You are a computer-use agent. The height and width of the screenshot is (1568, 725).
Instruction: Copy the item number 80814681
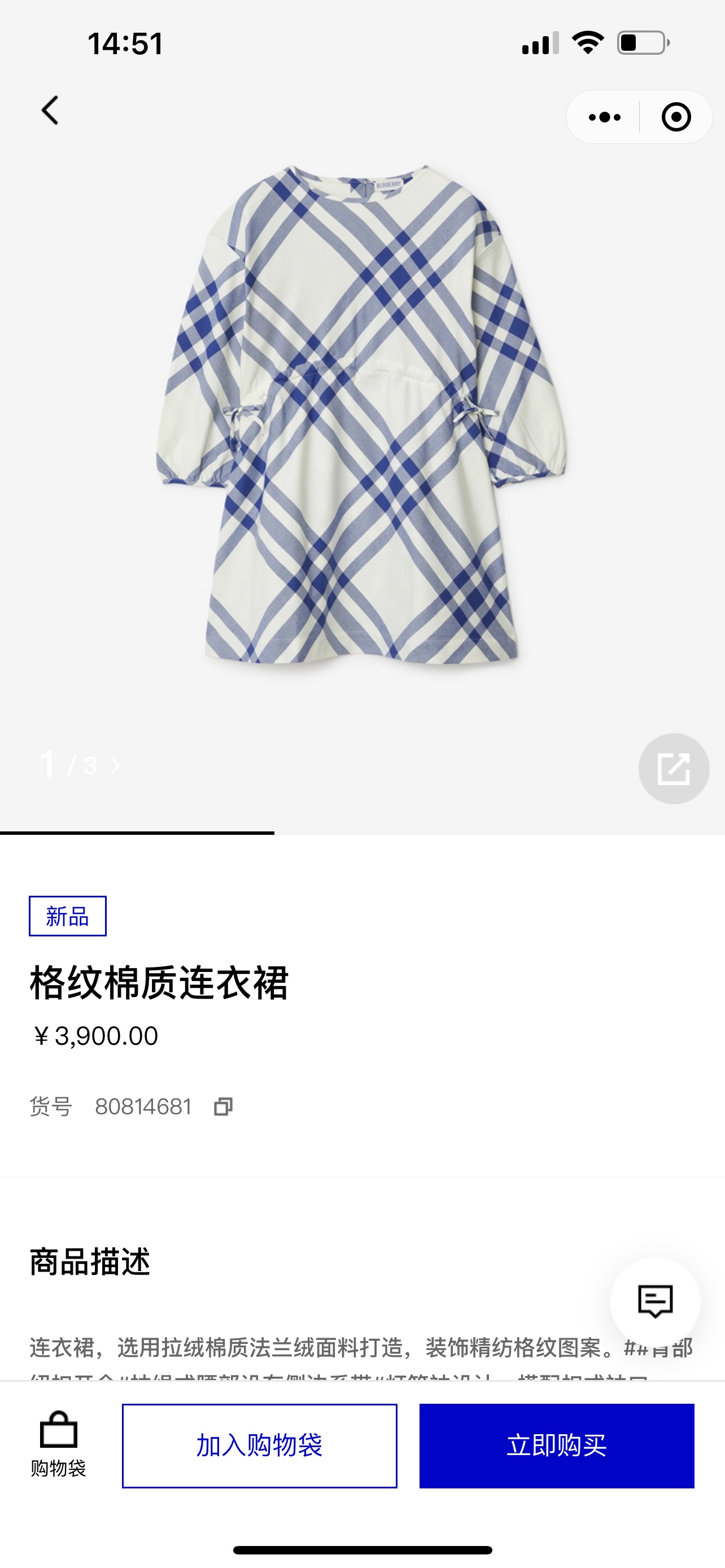[x=224, y=1107]
